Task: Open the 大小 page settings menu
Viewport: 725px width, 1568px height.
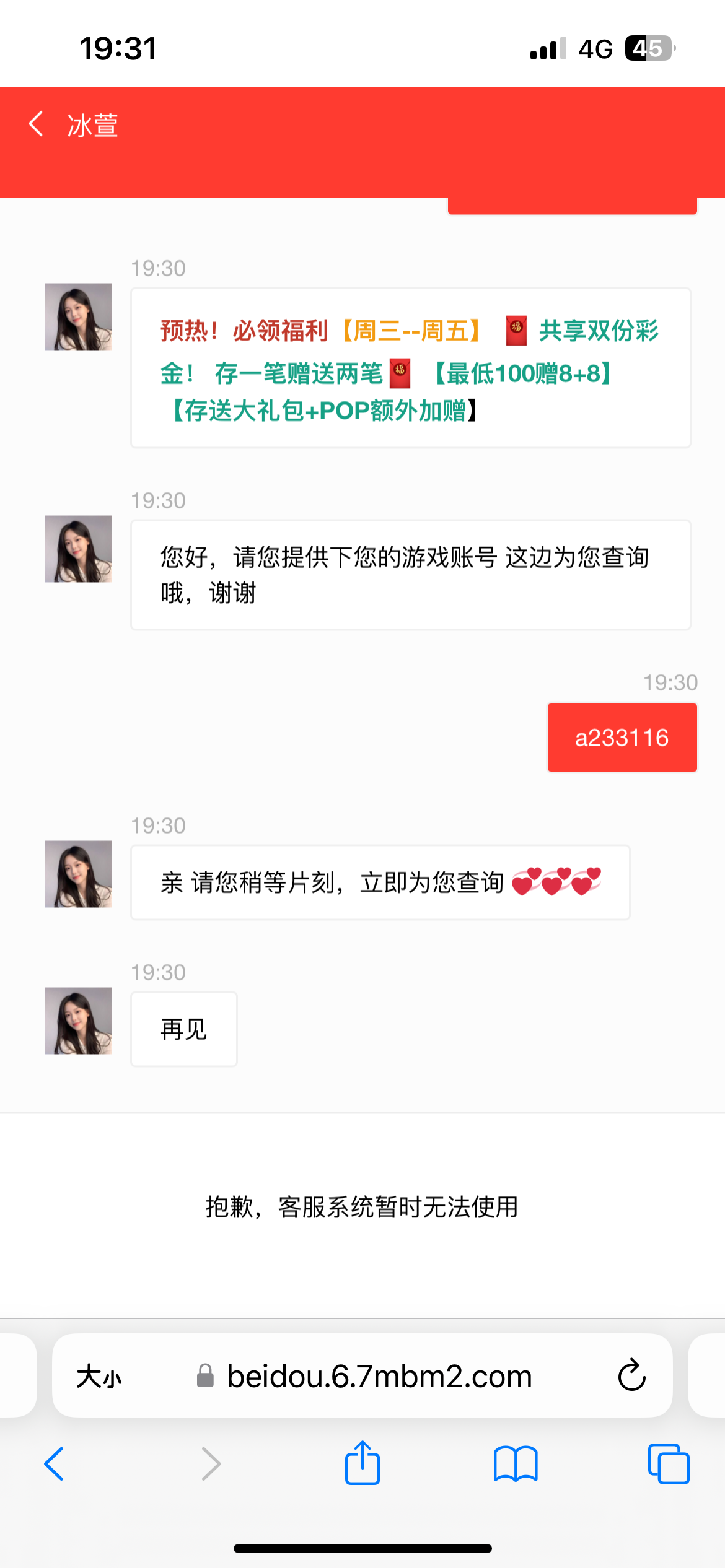Action: (x=99, y=1377)
